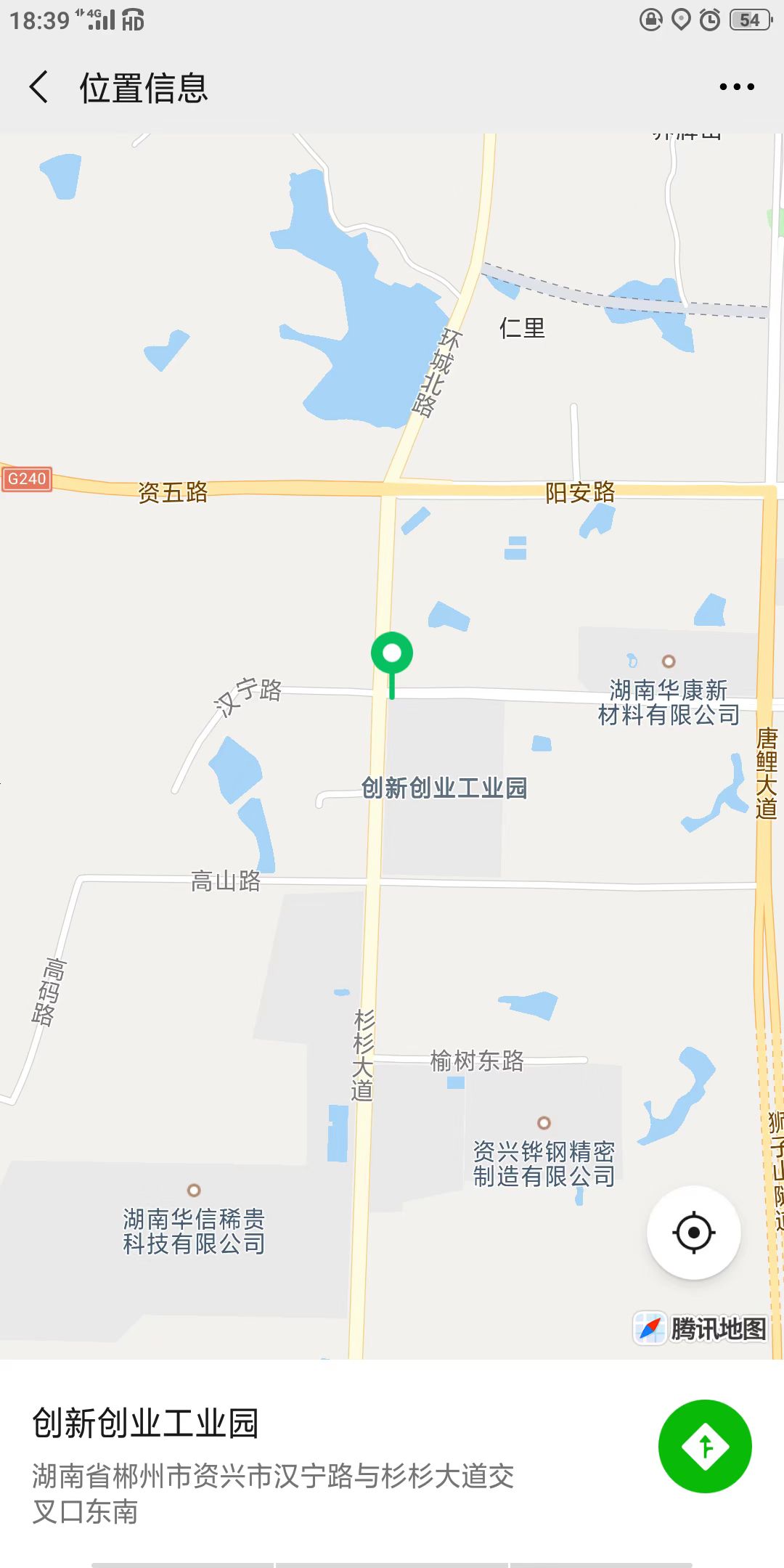The image size is (784, 1568).
Task: Start navigation to 创新创业工业园
Action: (704, 1447)
